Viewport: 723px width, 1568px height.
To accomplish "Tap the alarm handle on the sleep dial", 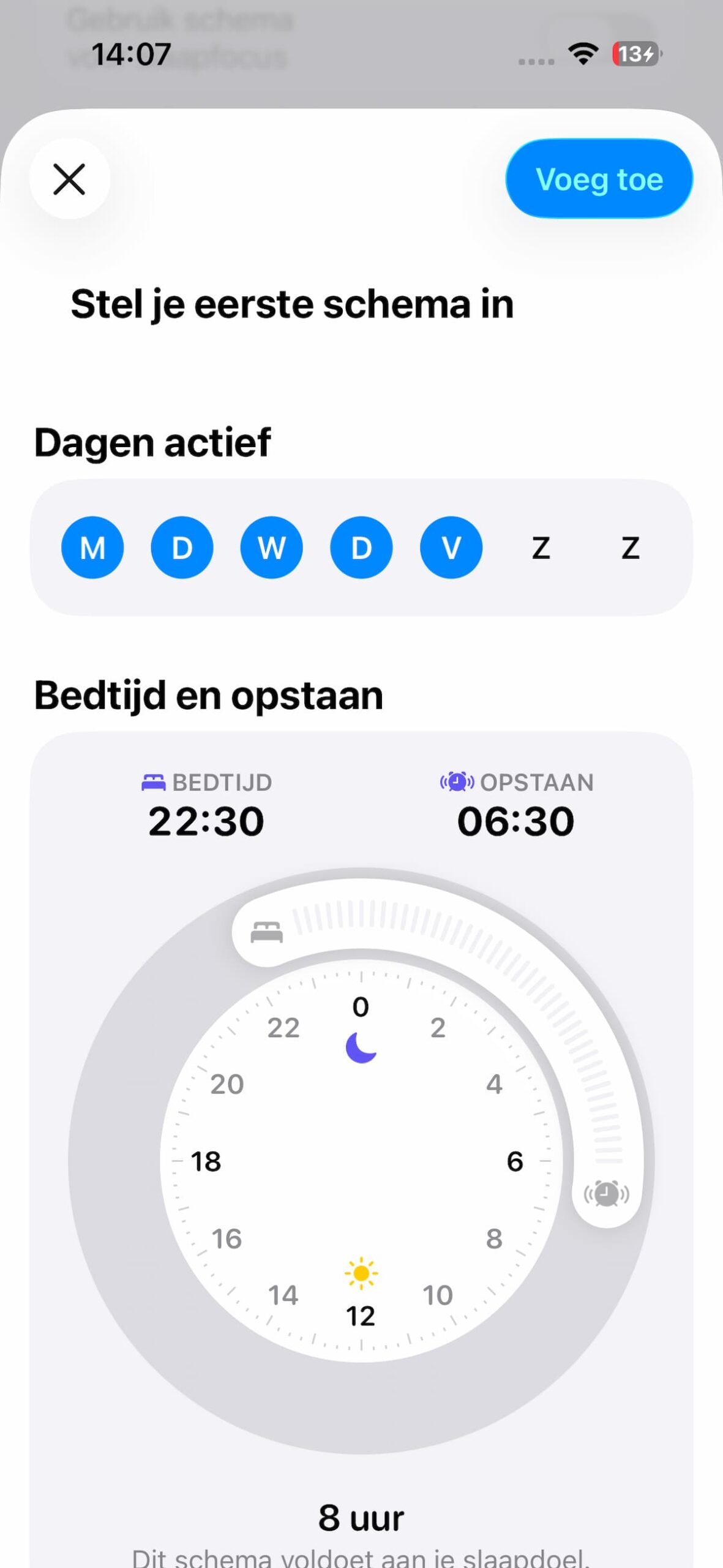I will coord(606,1193).
